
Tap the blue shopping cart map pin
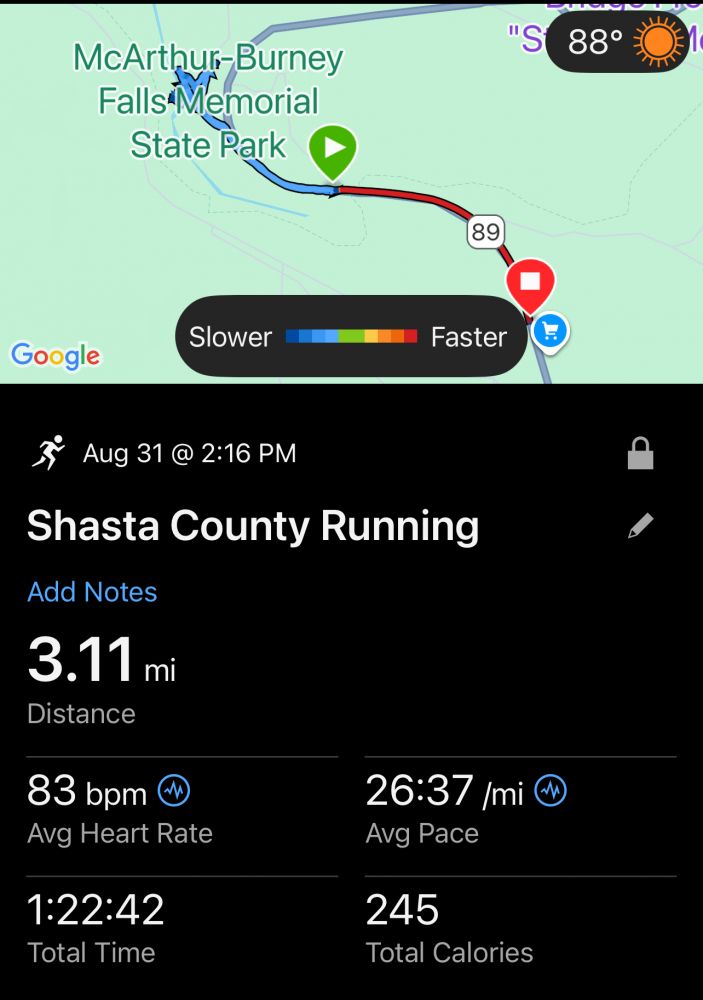click(550, 330)
